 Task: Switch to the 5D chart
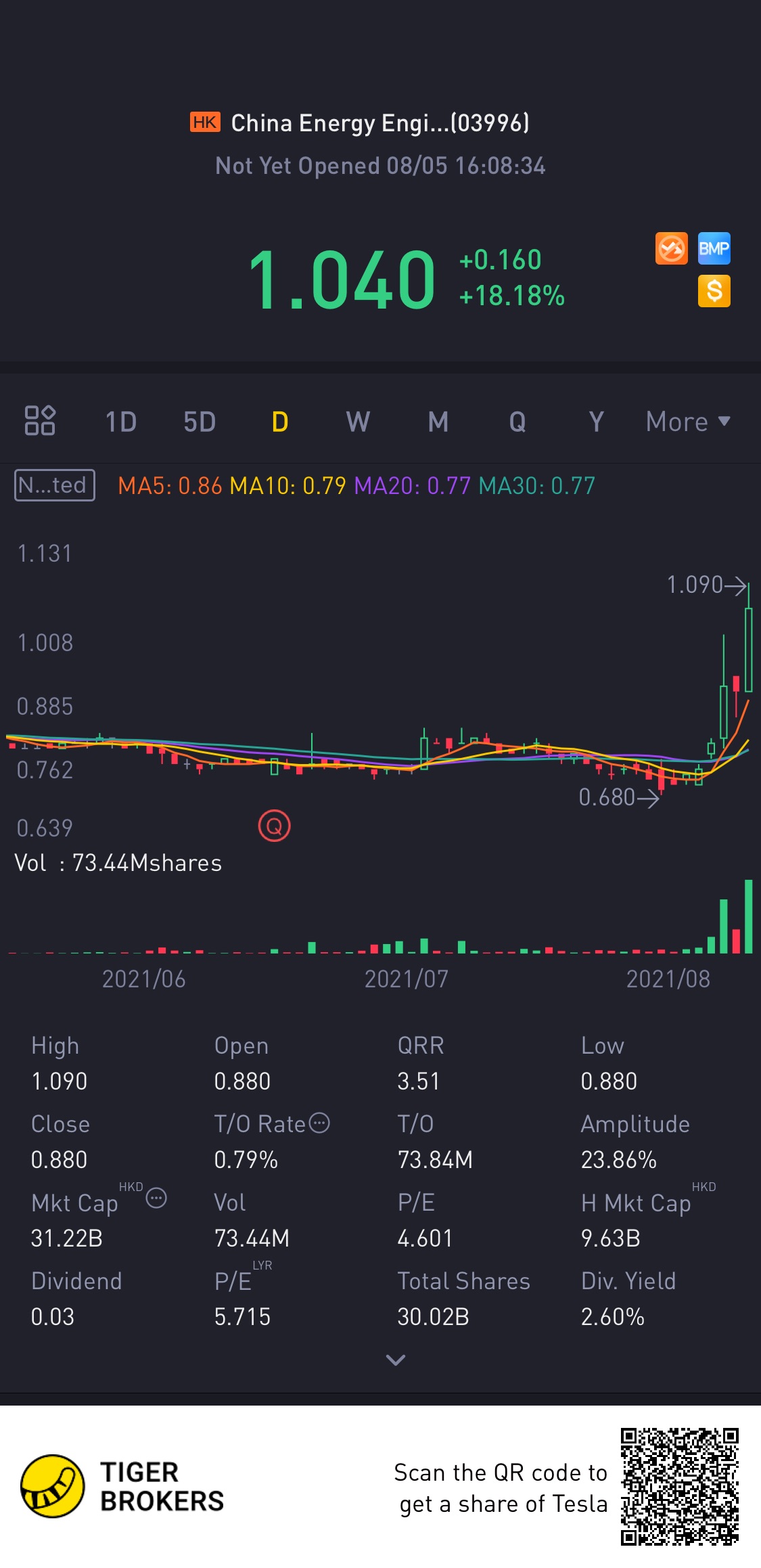point(200,422)
